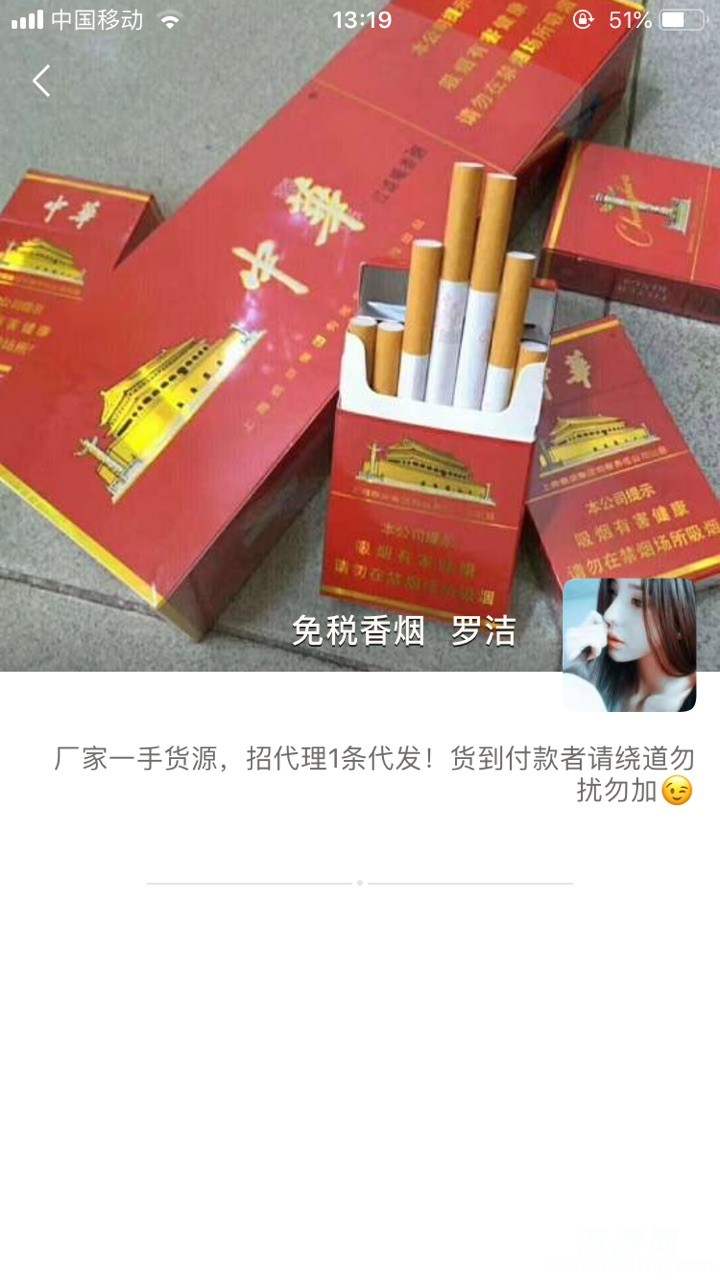The image size is (720, 1280).
Task: Go back using the top-left arrow
Action: 41,81
